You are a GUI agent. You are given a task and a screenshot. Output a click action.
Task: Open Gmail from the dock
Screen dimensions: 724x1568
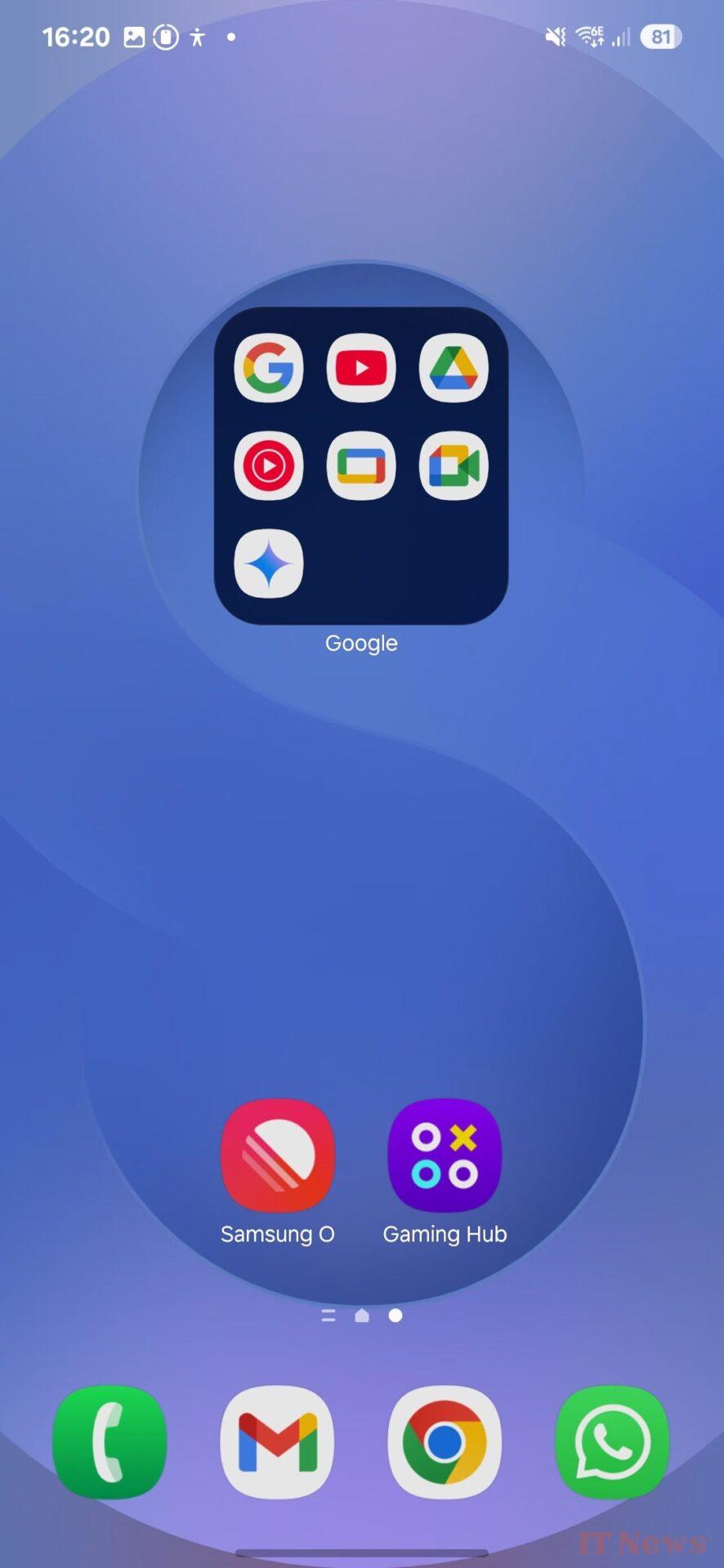point(277,1442)
